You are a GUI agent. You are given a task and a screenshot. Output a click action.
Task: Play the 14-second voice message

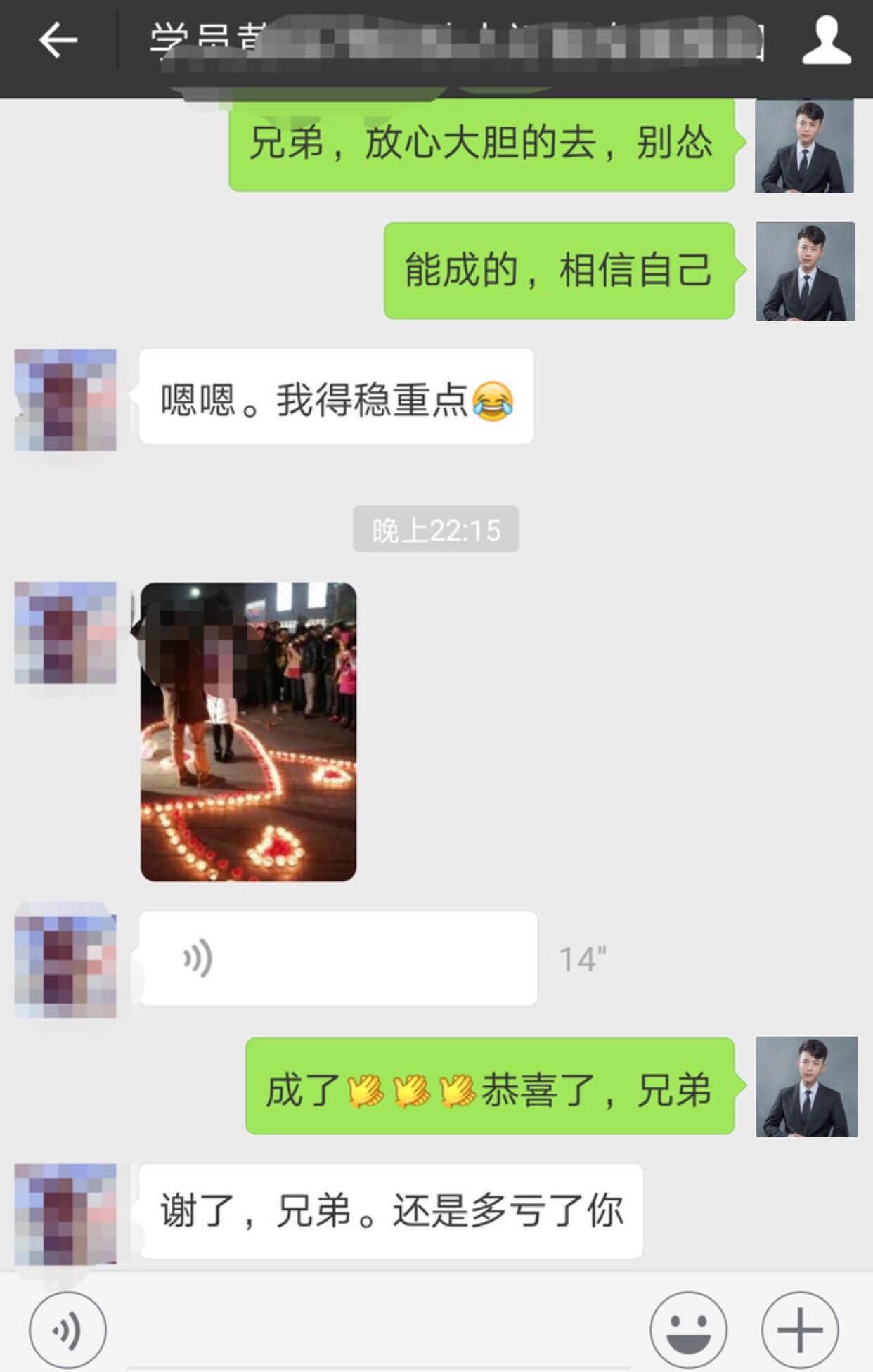pos(338,958)
